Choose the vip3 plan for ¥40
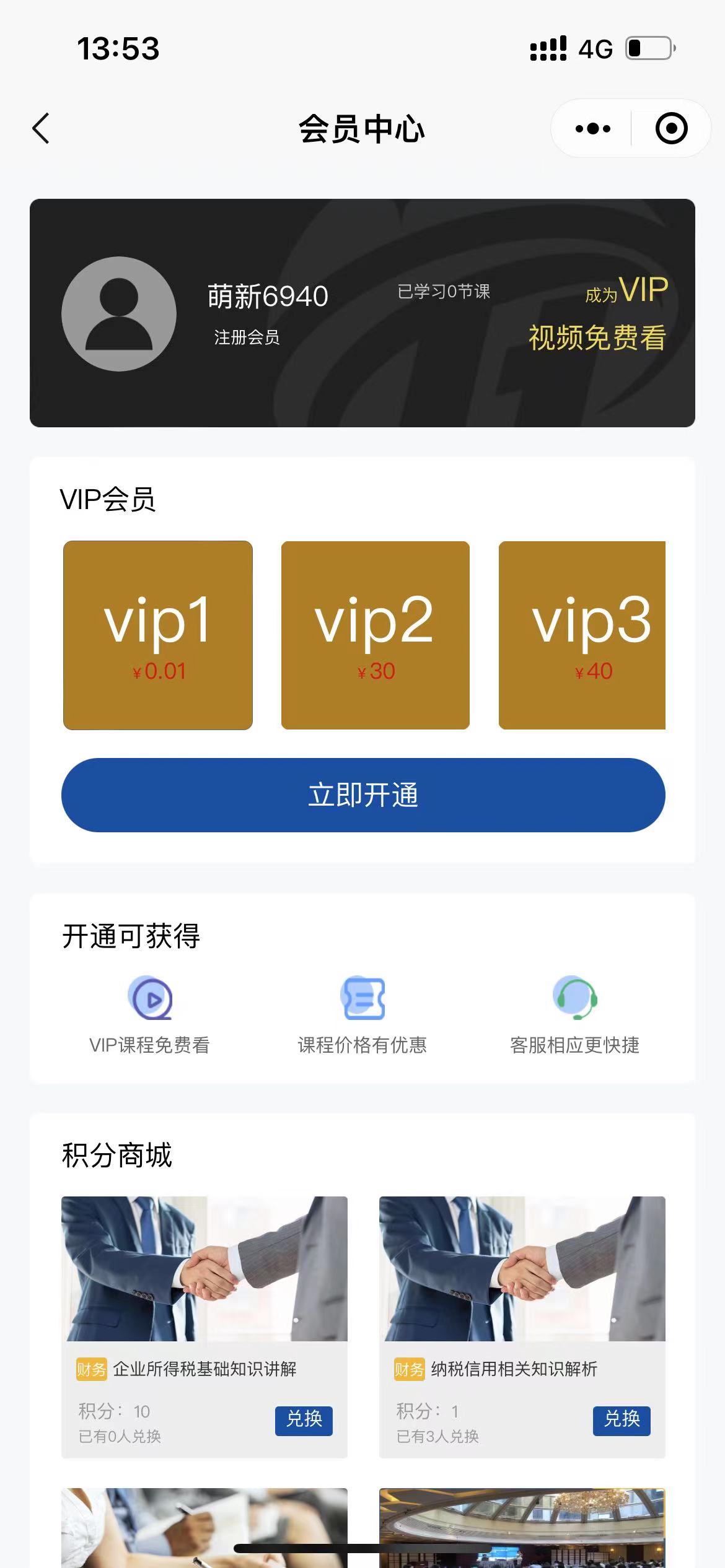Viewport: 725px width, 1568px height. click(582, 635)
